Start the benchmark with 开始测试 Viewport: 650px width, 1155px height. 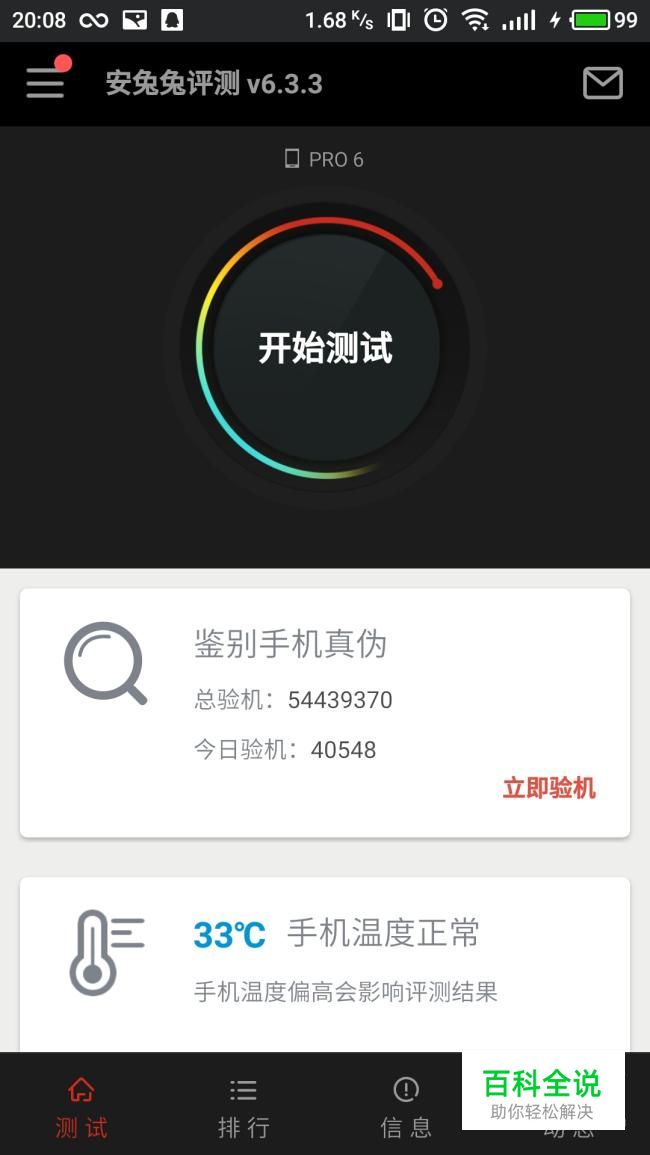(x=325, y=347)
